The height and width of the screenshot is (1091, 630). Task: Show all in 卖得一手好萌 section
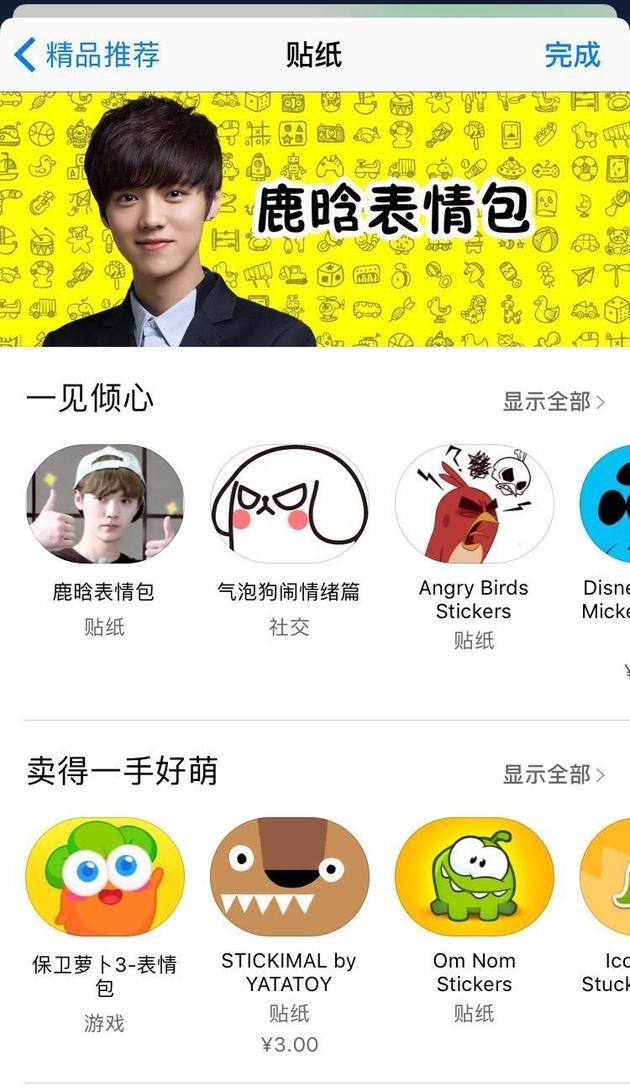[553, 774]
